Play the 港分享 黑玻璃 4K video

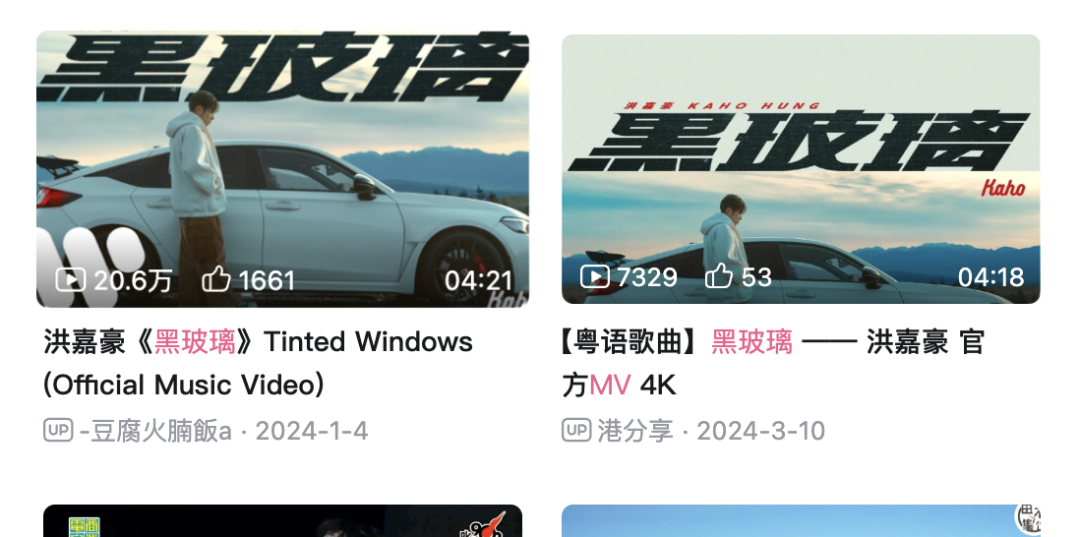(x=800, y=168)
